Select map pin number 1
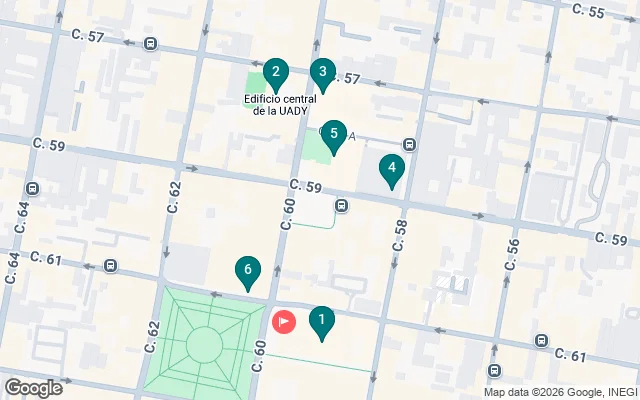This screenshot has height=400, width=640. click(322, 322)
